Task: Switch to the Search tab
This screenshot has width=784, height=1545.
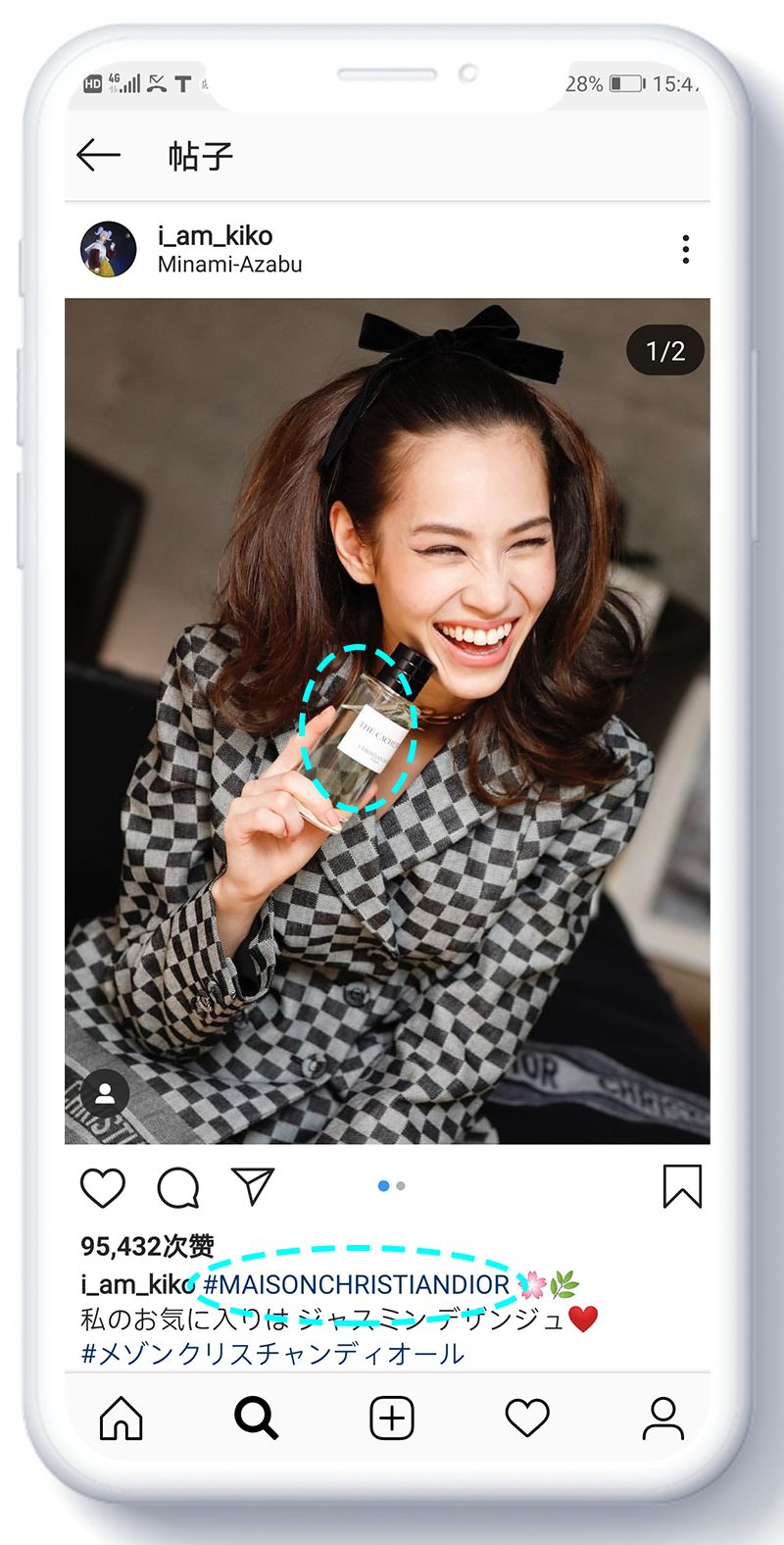Action: tap(256, 1418)
